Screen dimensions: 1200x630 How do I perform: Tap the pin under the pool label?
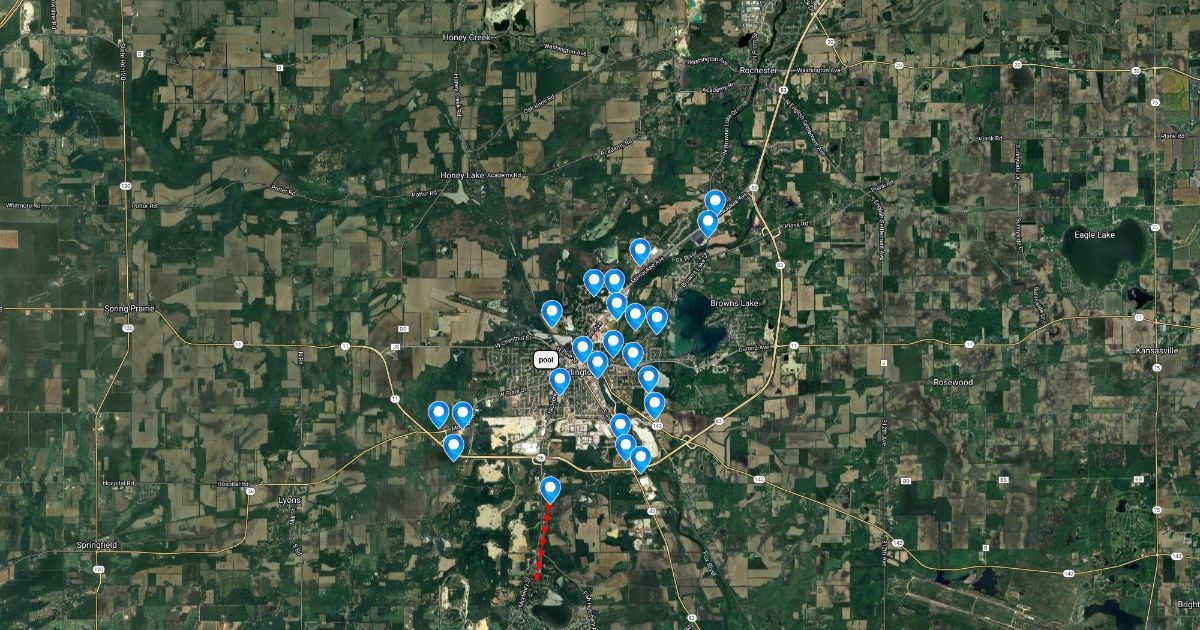pyautogui.click(x=560, y=381)
